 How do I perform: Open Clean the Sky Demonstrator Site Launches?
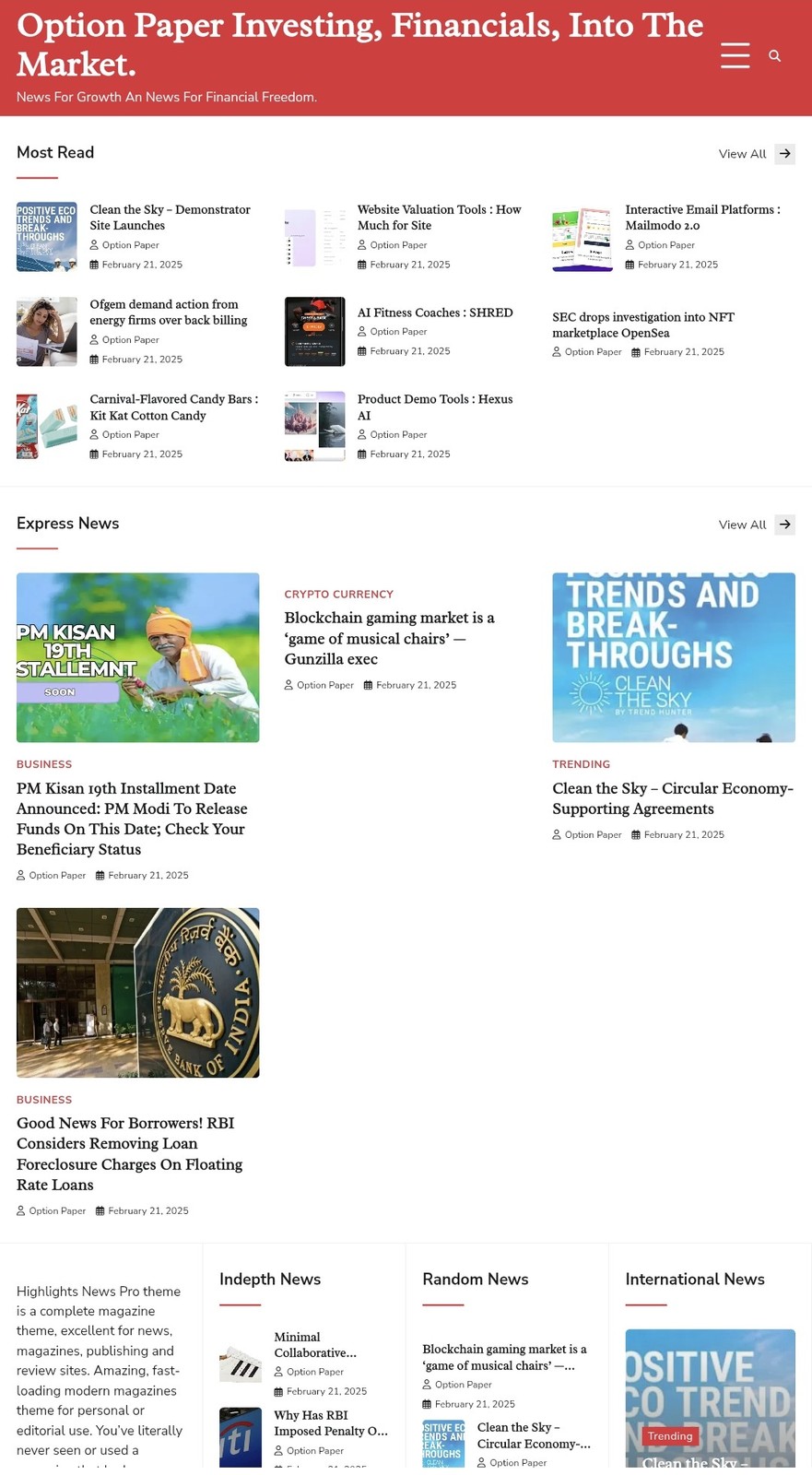pos(170,218)
